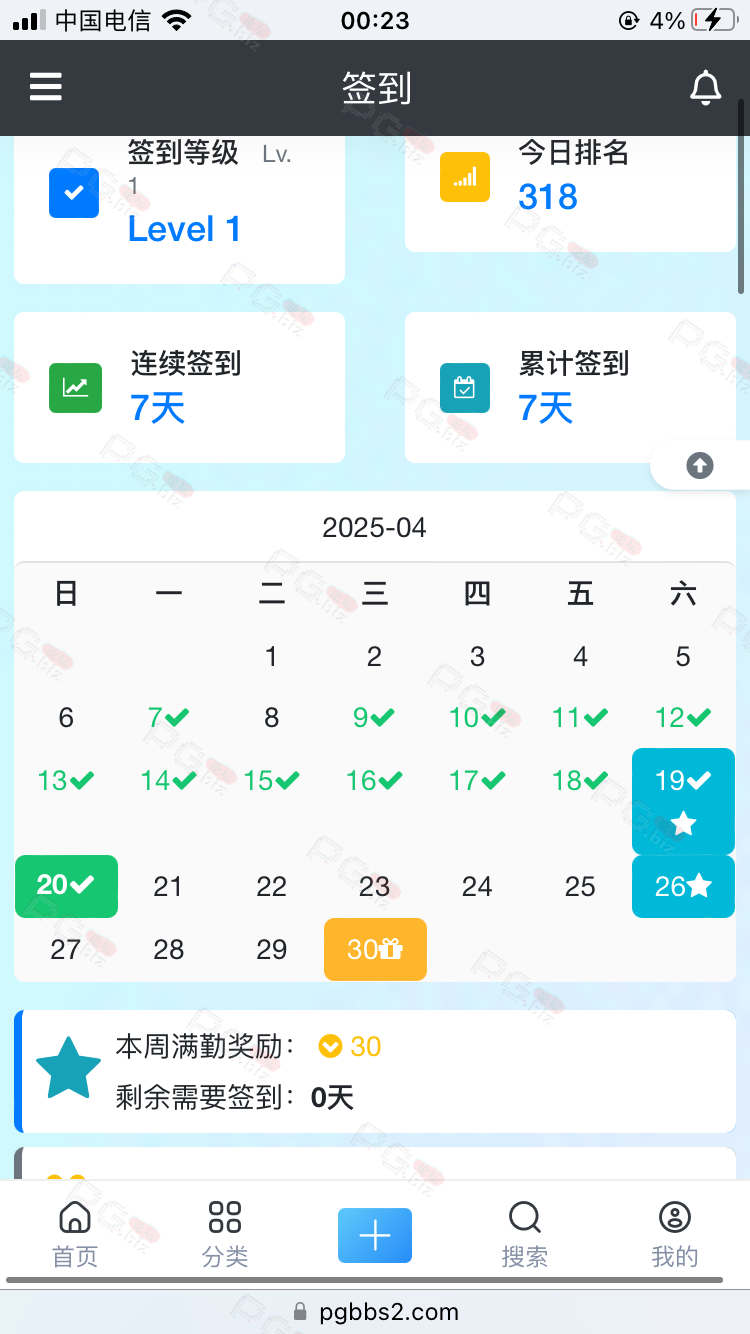Viewport: 750px width, 1334px height.
Task: Open the hamburger drawer menu
Action: [x=46, y=87]
